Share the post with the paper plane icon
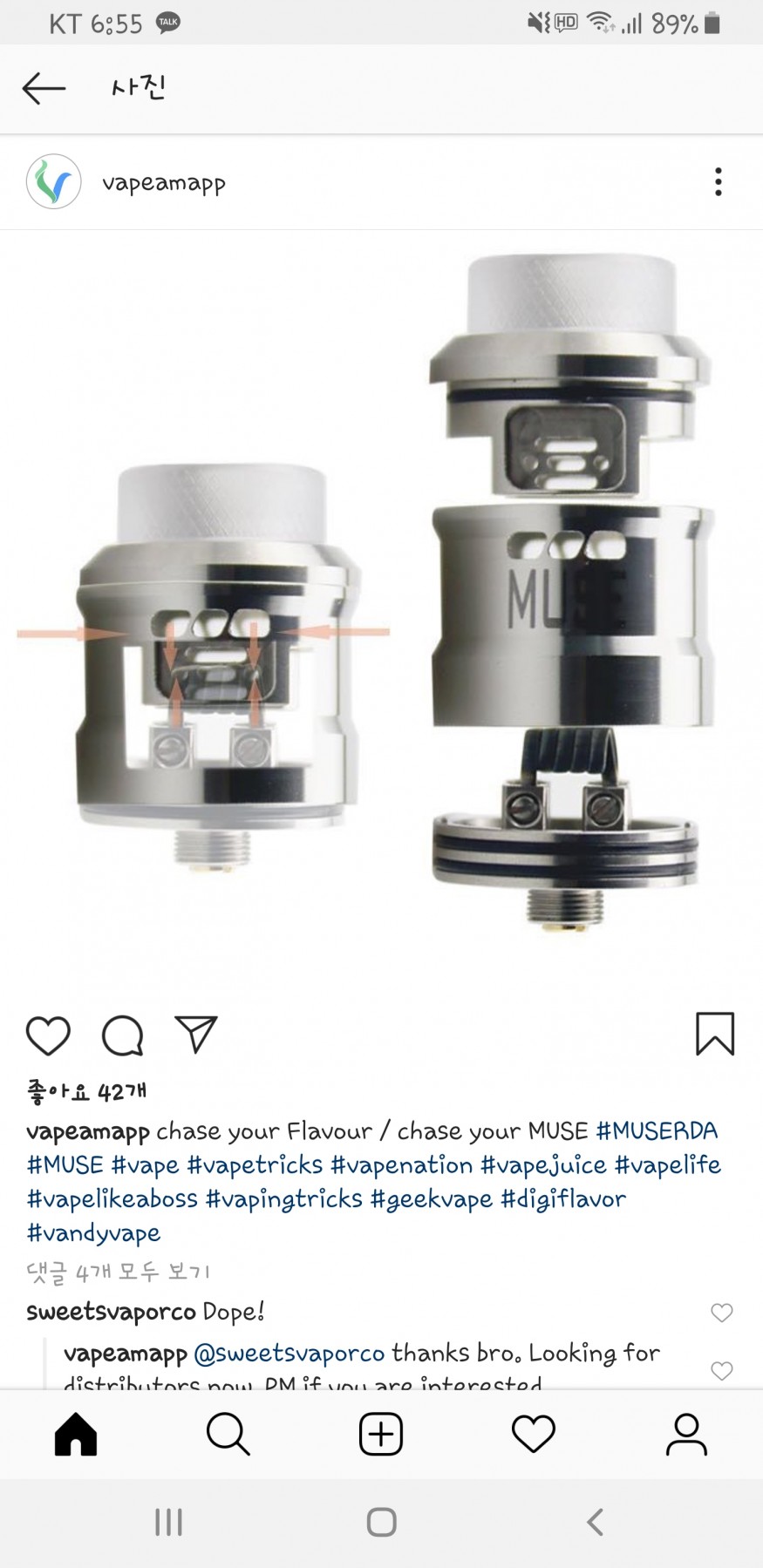Image resolution: width=763 pixels, height=1568 pixels. click(x=195, y=1035)
